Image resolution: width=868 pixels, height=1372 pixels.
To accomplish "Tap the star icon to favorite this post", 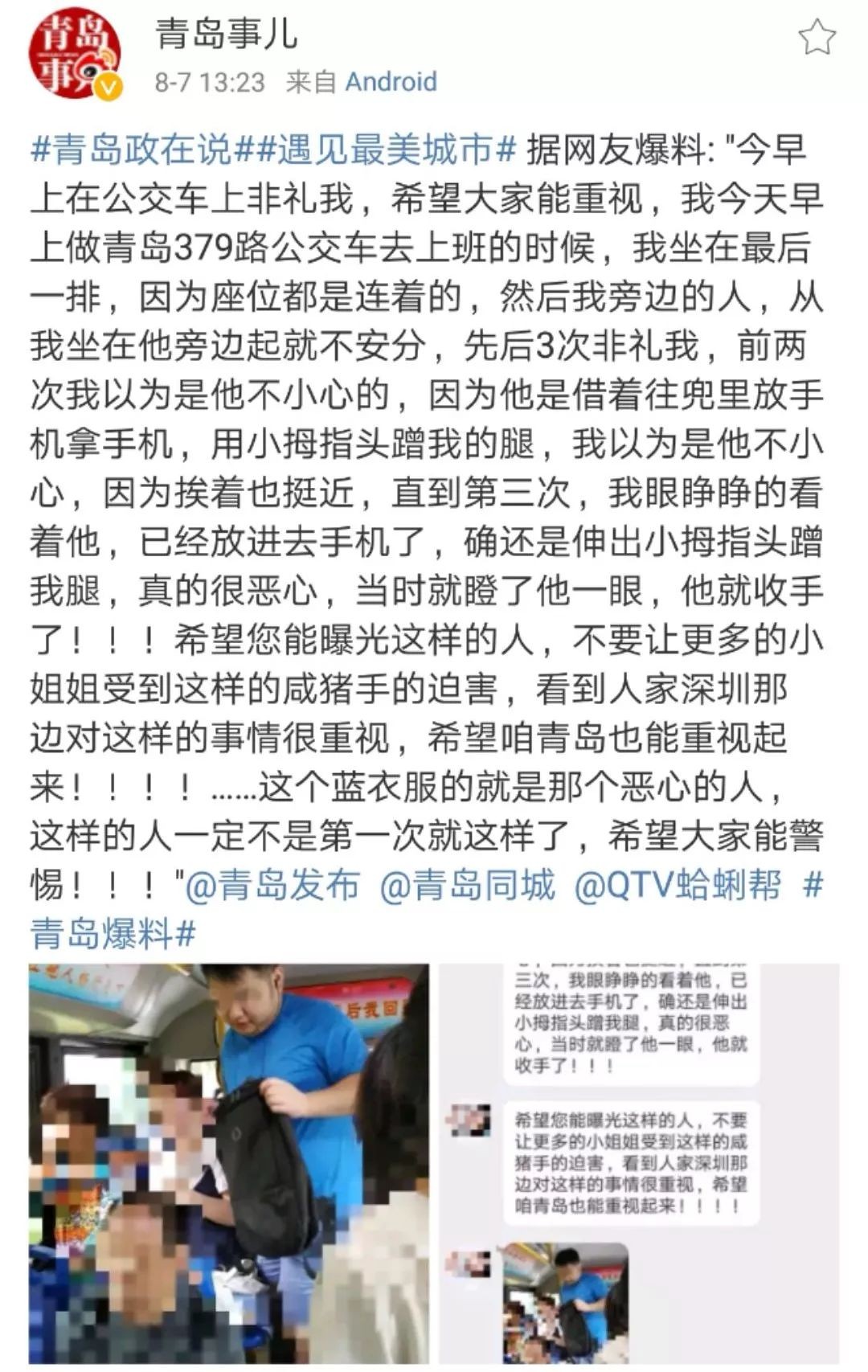I will pos(817,38).
